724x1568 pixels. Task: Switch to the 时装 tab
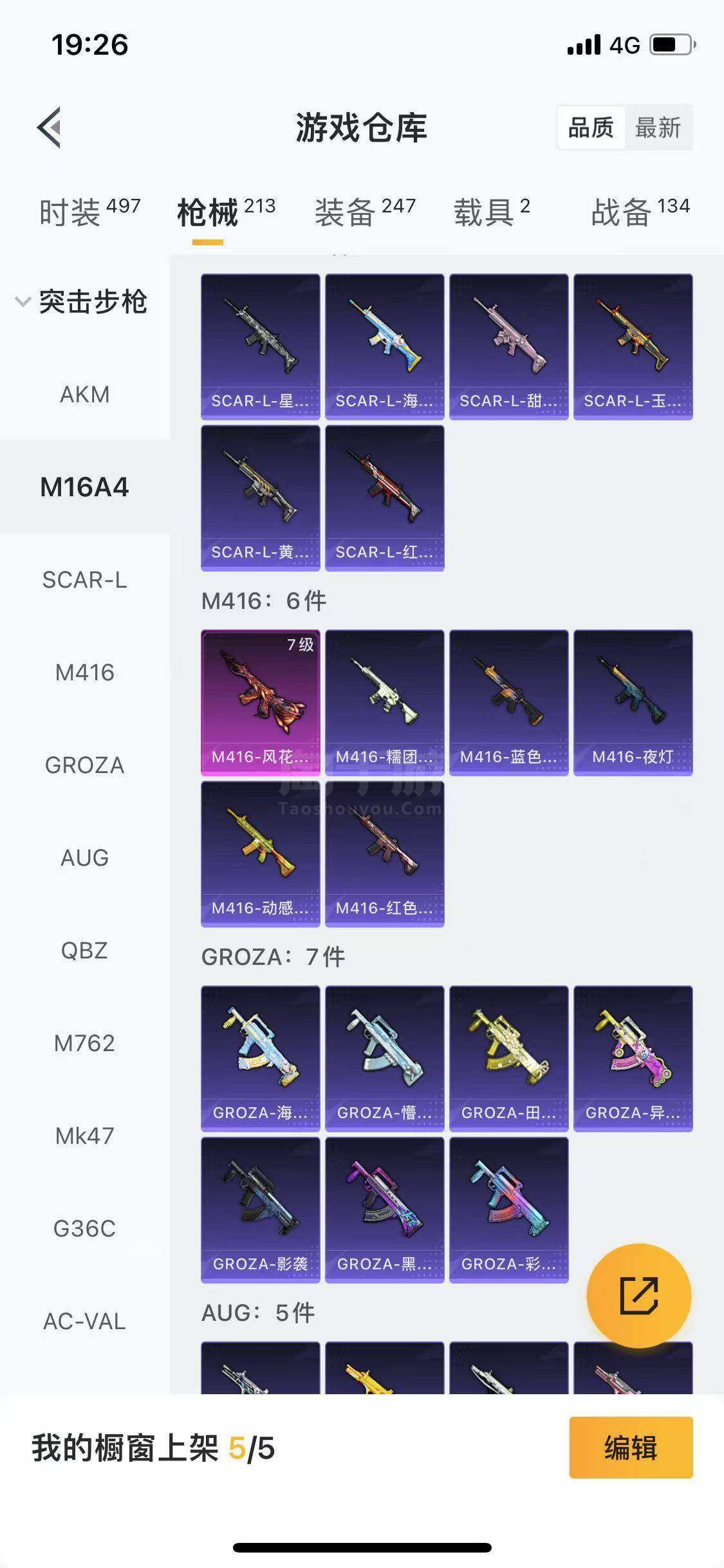click(x=89, y=211)
